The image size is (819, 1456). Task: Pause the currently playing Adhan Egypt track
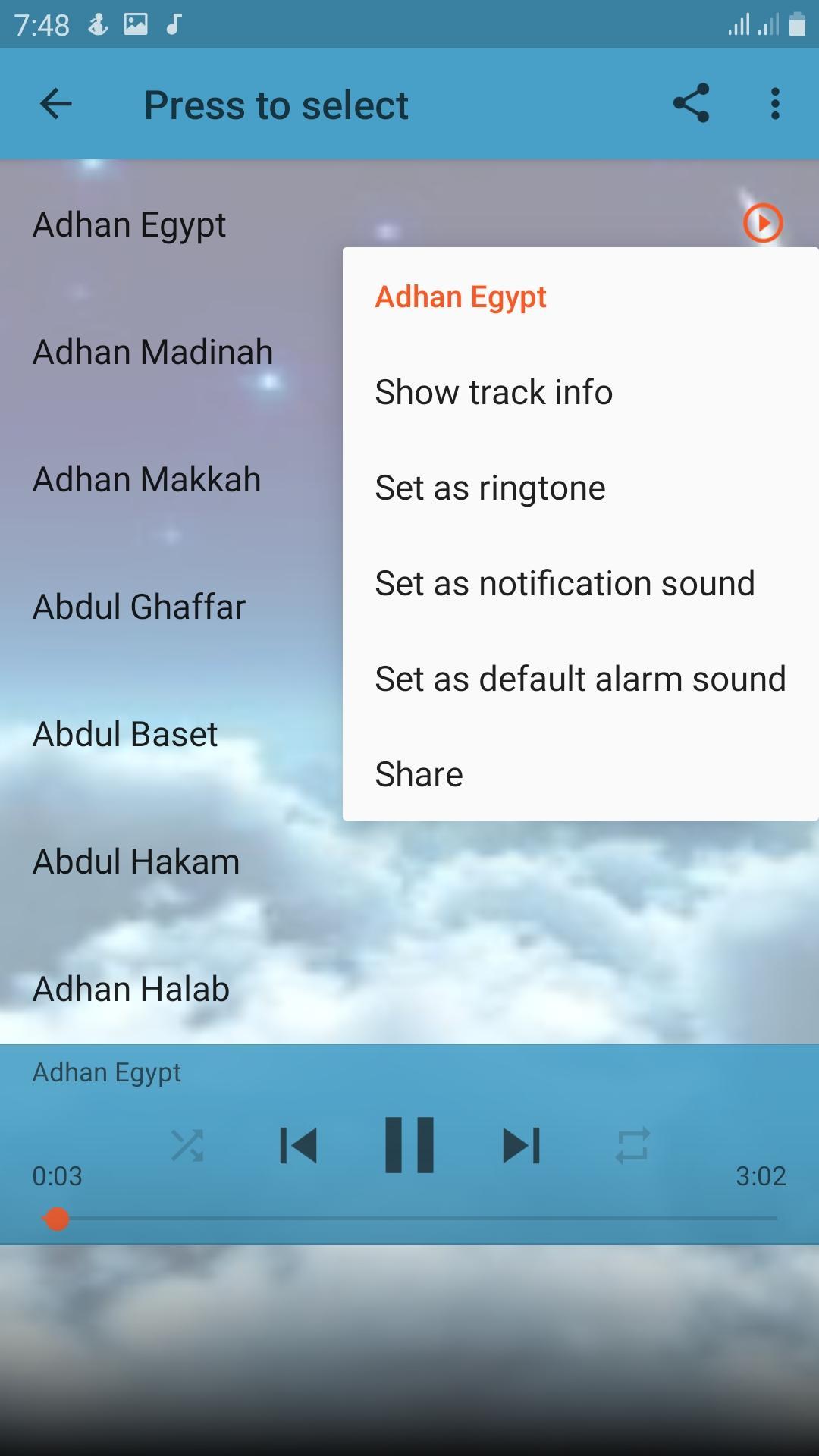coord(409,1145)
